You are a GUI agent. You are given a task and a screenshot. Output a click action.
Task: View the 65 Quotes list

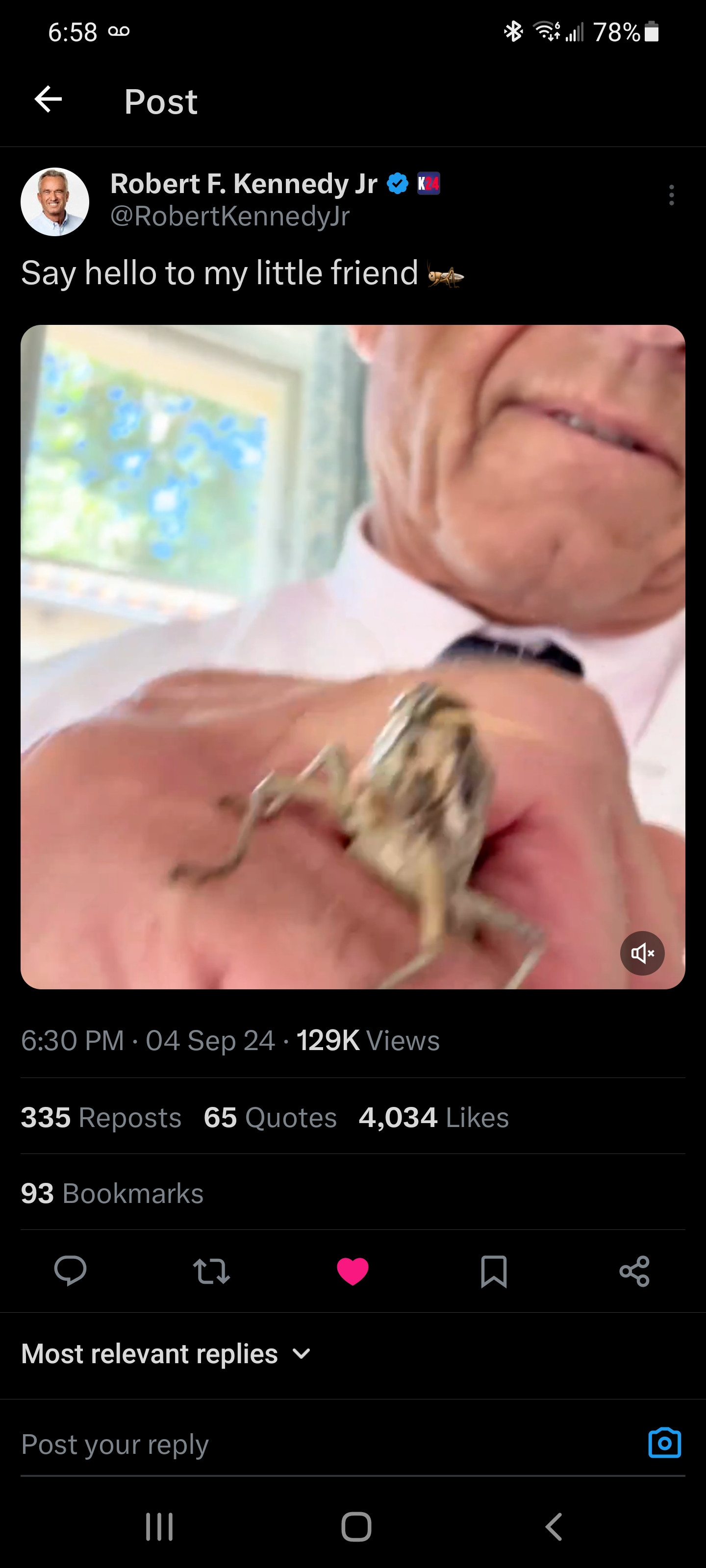(270, 1117)
